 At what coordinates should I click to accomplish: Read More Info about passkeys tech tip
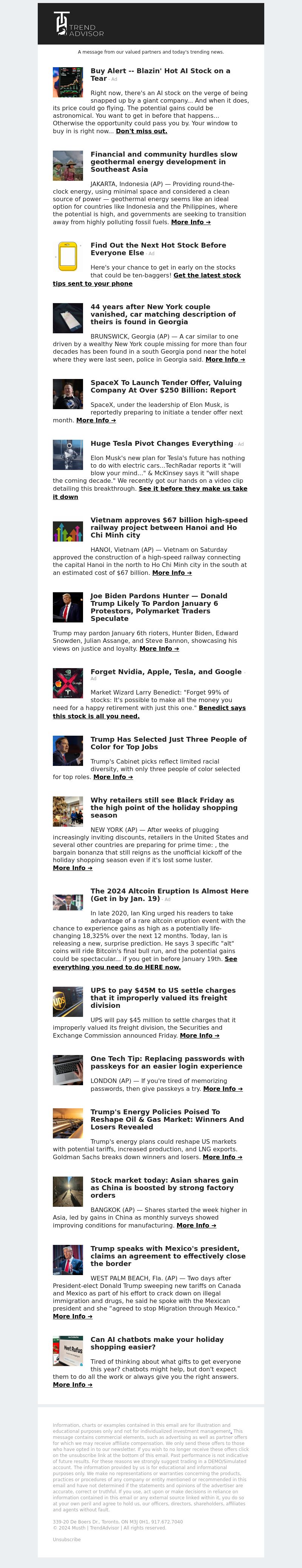click(223, 1088)
